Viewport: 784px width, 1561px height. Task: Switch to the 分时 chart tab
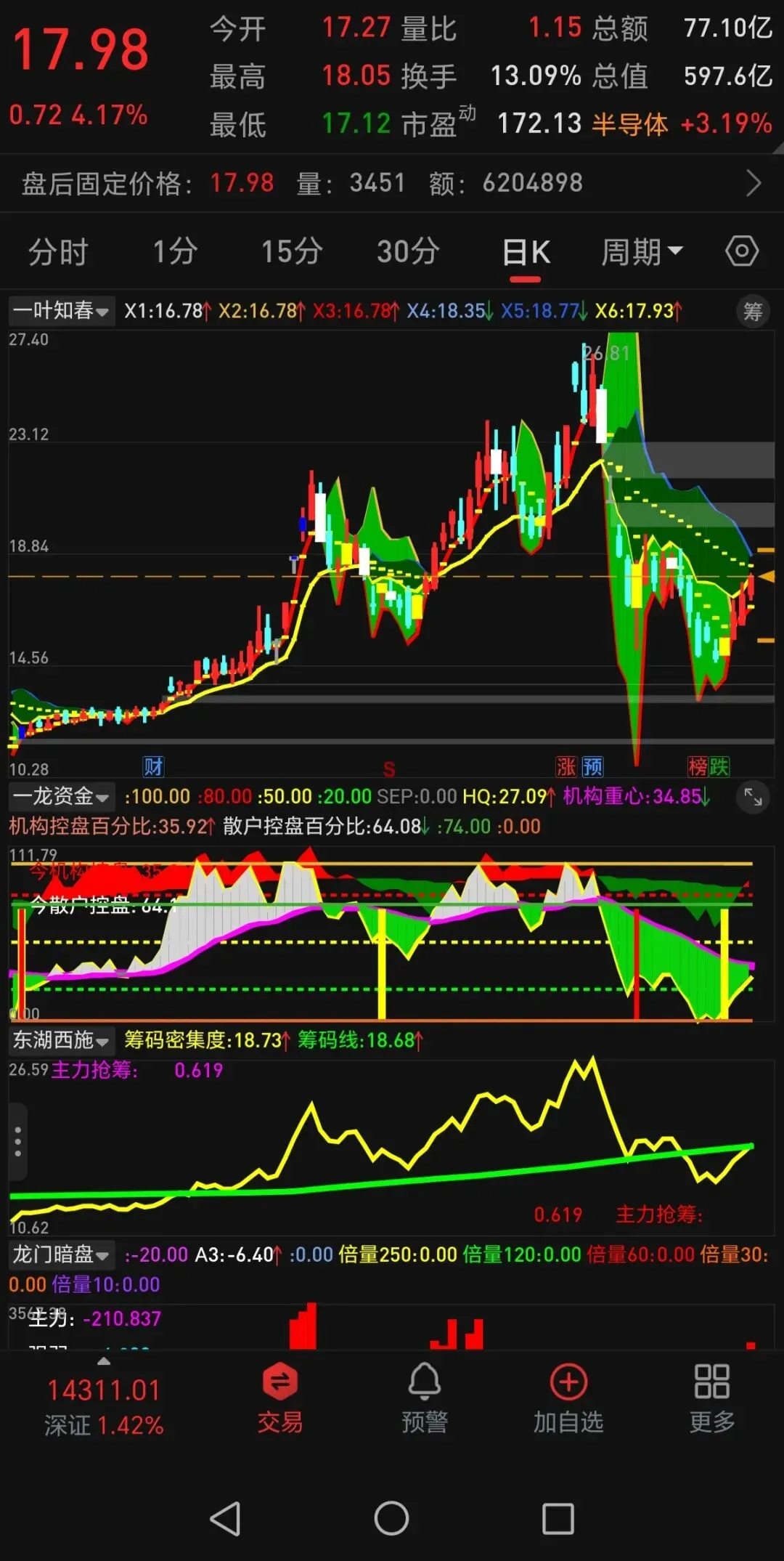click(x=58, y=252)
